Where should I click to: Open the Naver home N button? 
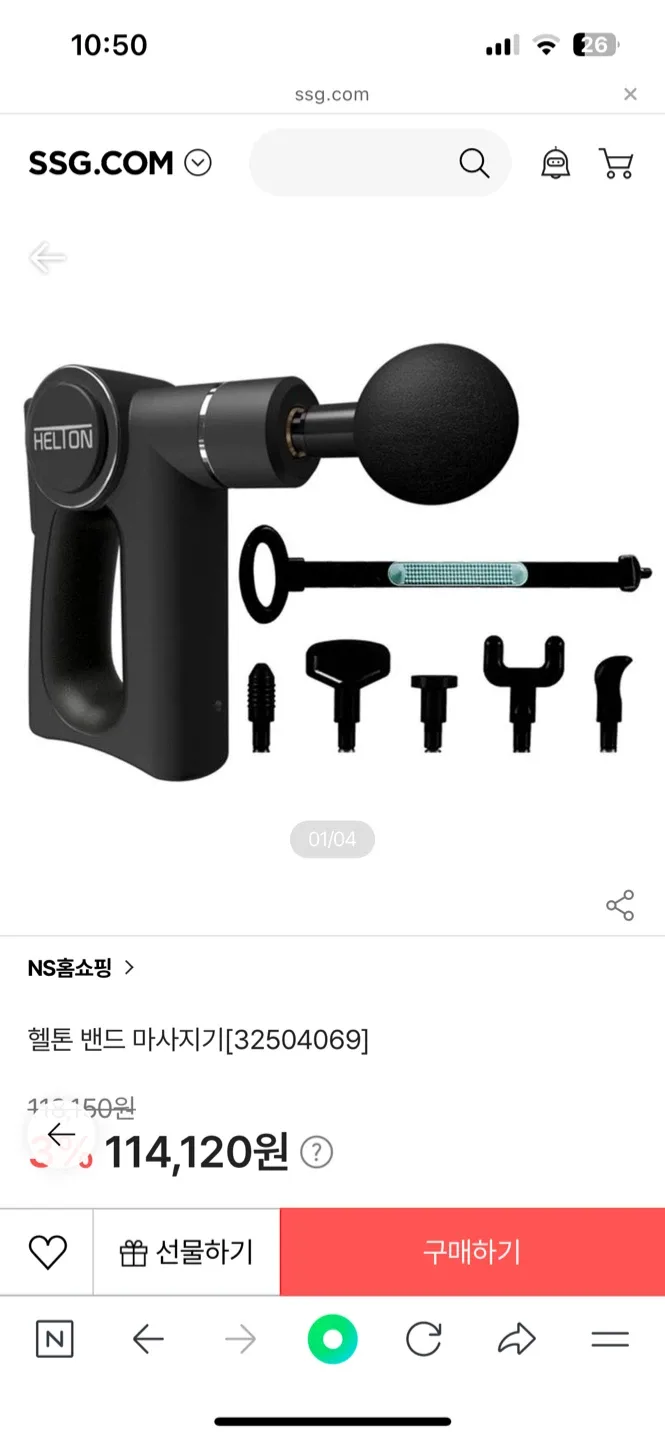click(x=54, y=1339)
